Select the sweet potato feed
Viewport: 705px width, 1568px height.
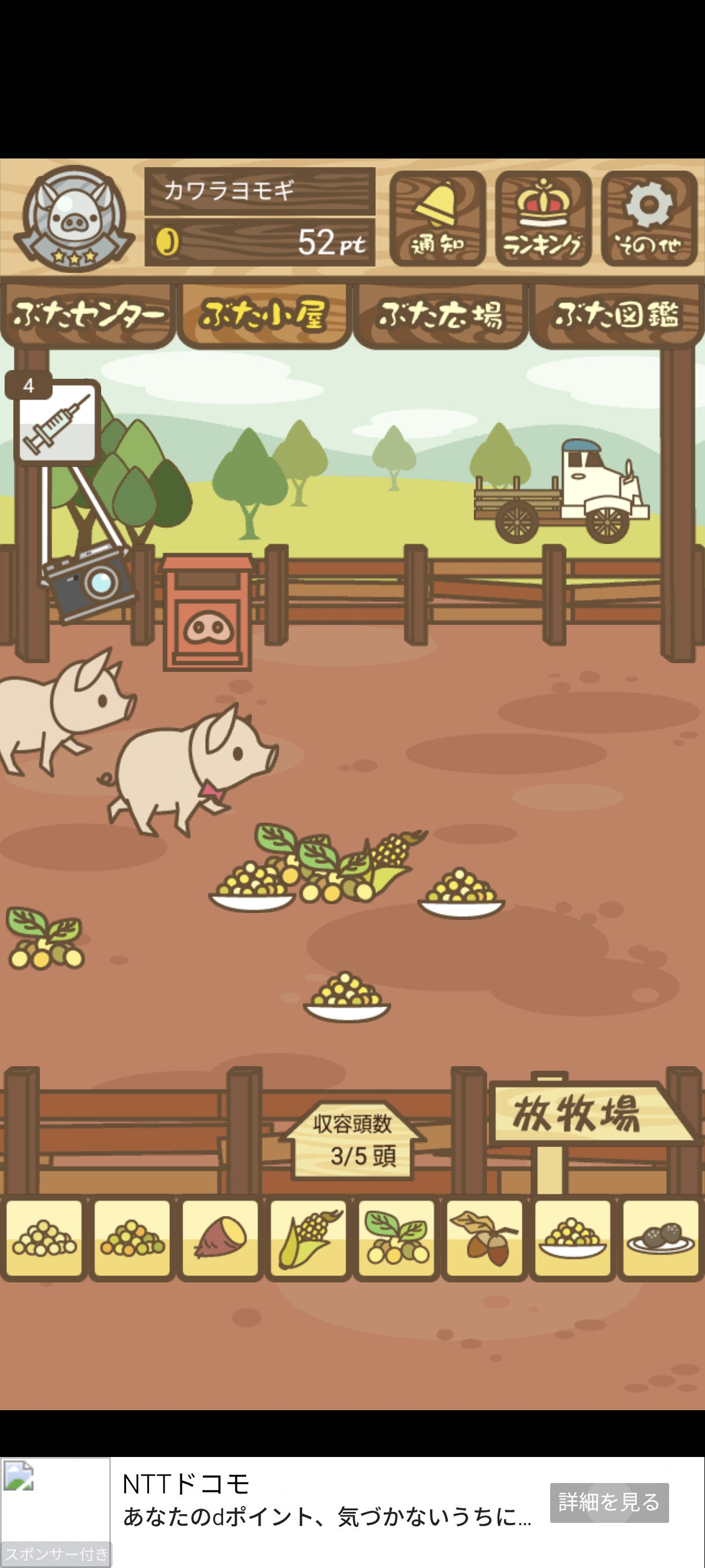click(220, 1238)
